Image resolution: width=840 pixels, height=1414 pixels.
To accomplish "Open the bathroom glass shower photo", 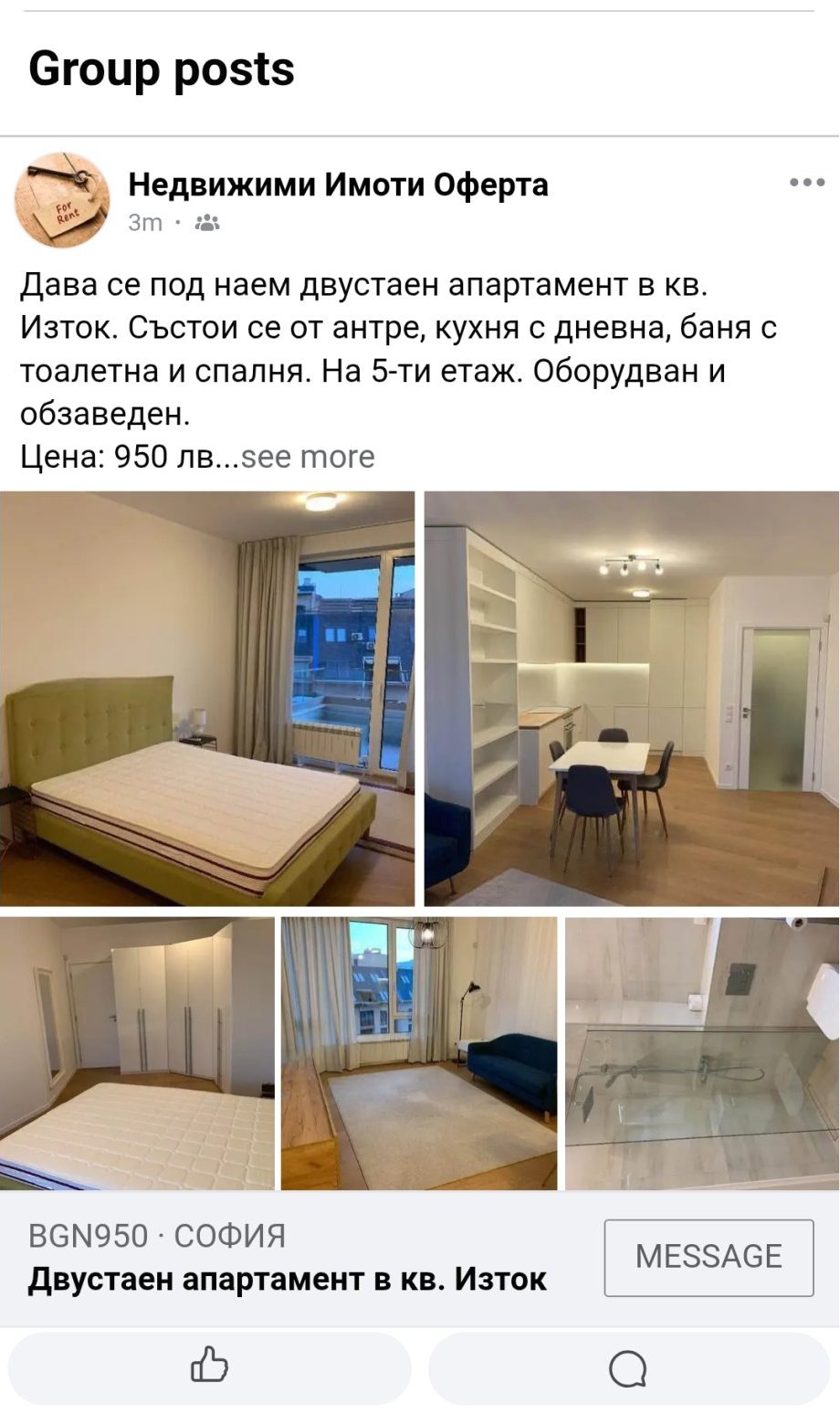I will point(702,1053).
